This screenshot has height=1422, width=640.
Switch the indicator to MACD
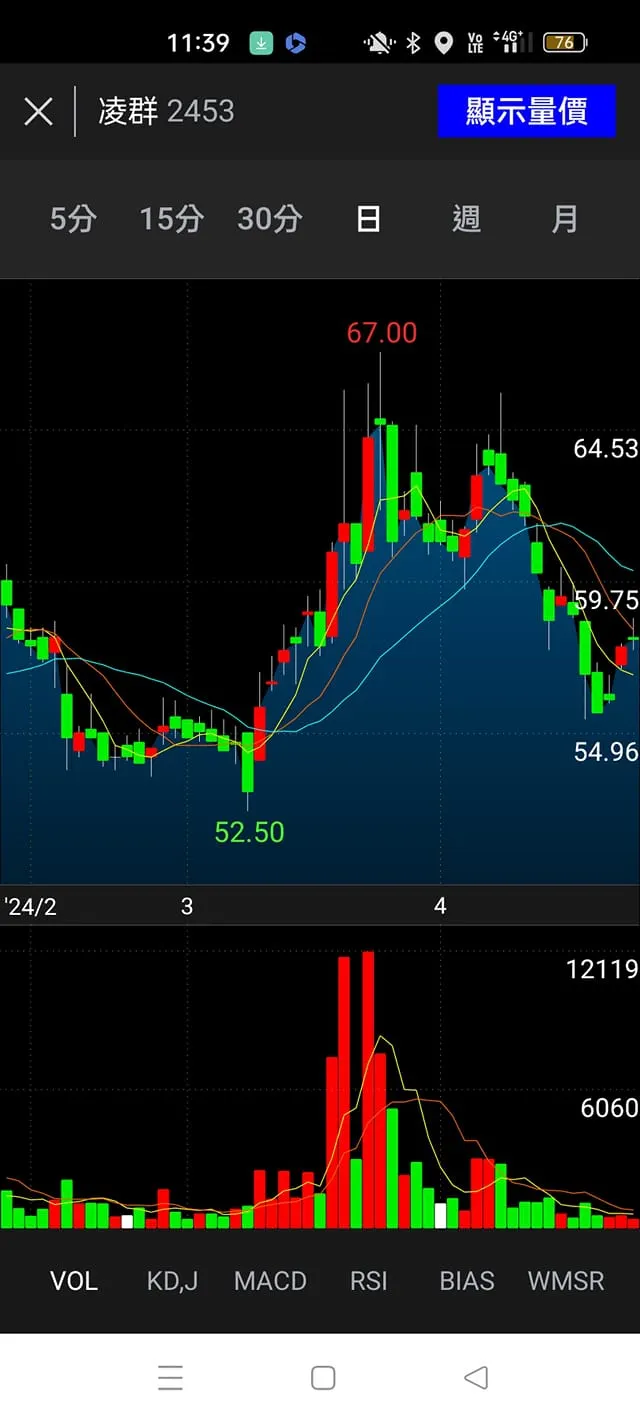click(x=270, y=1281)
